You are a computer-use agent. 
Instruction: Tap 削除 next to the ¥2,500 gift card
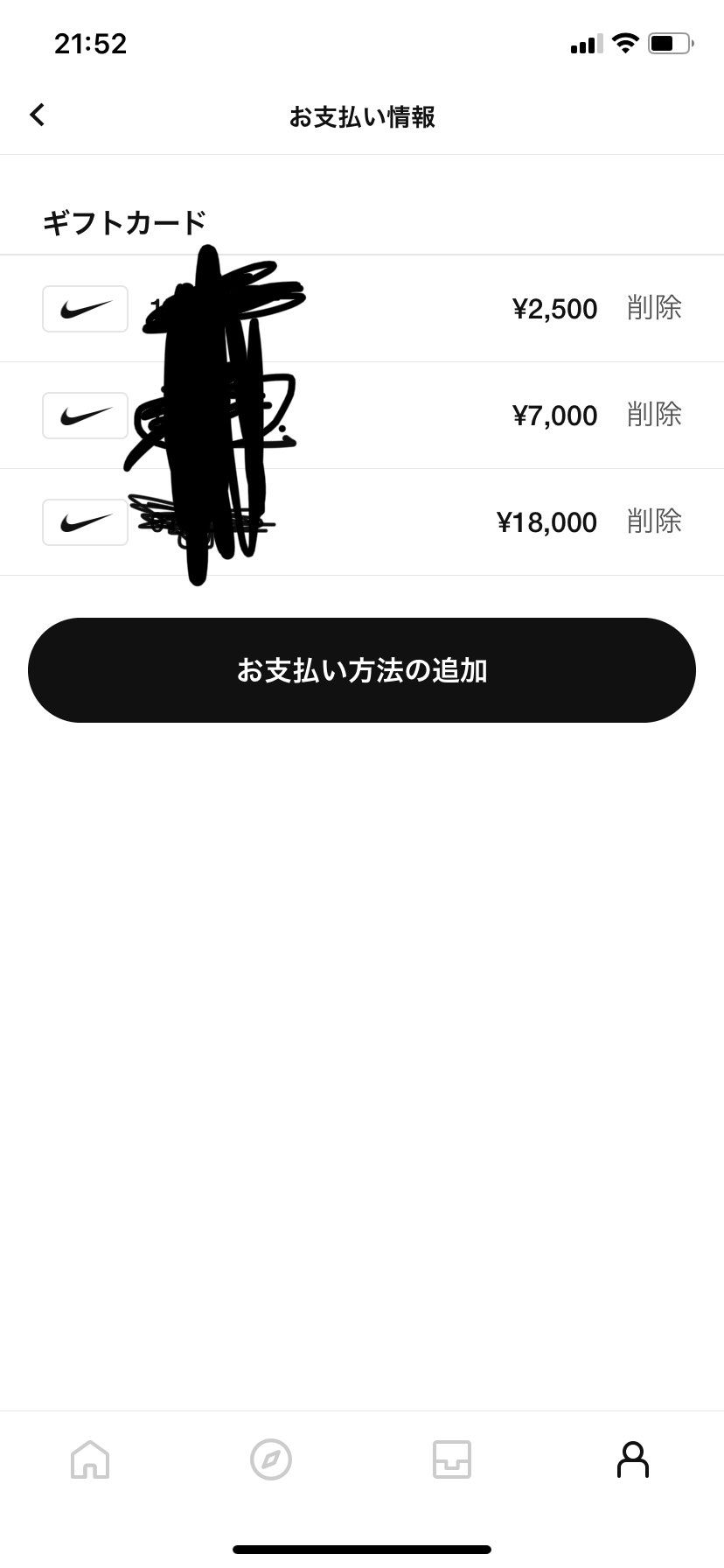point(654,308)
